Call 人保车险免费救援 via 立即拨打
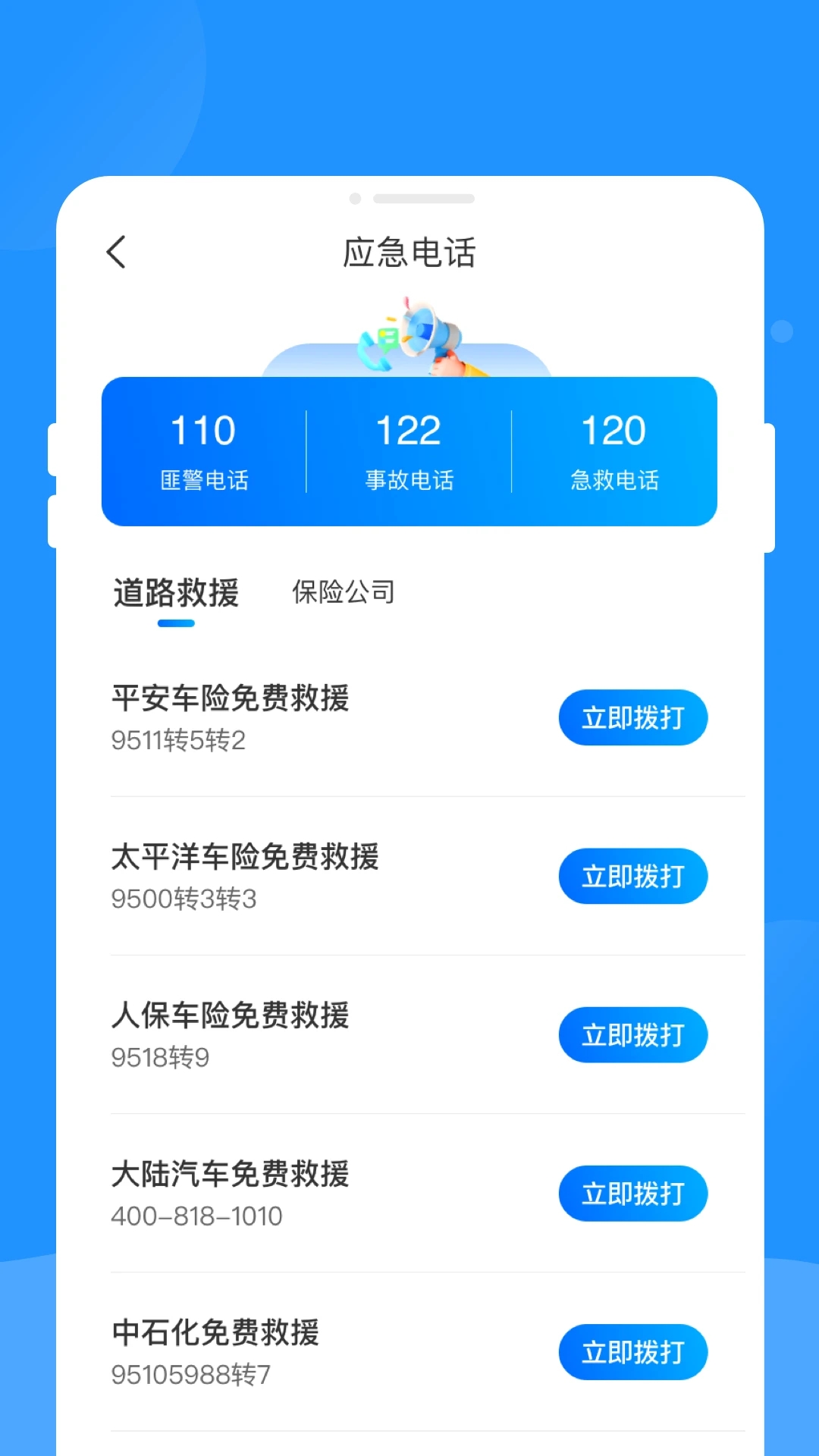Screen dimensions: 819x1456 pyautogui.click(x=633, y=1034)
